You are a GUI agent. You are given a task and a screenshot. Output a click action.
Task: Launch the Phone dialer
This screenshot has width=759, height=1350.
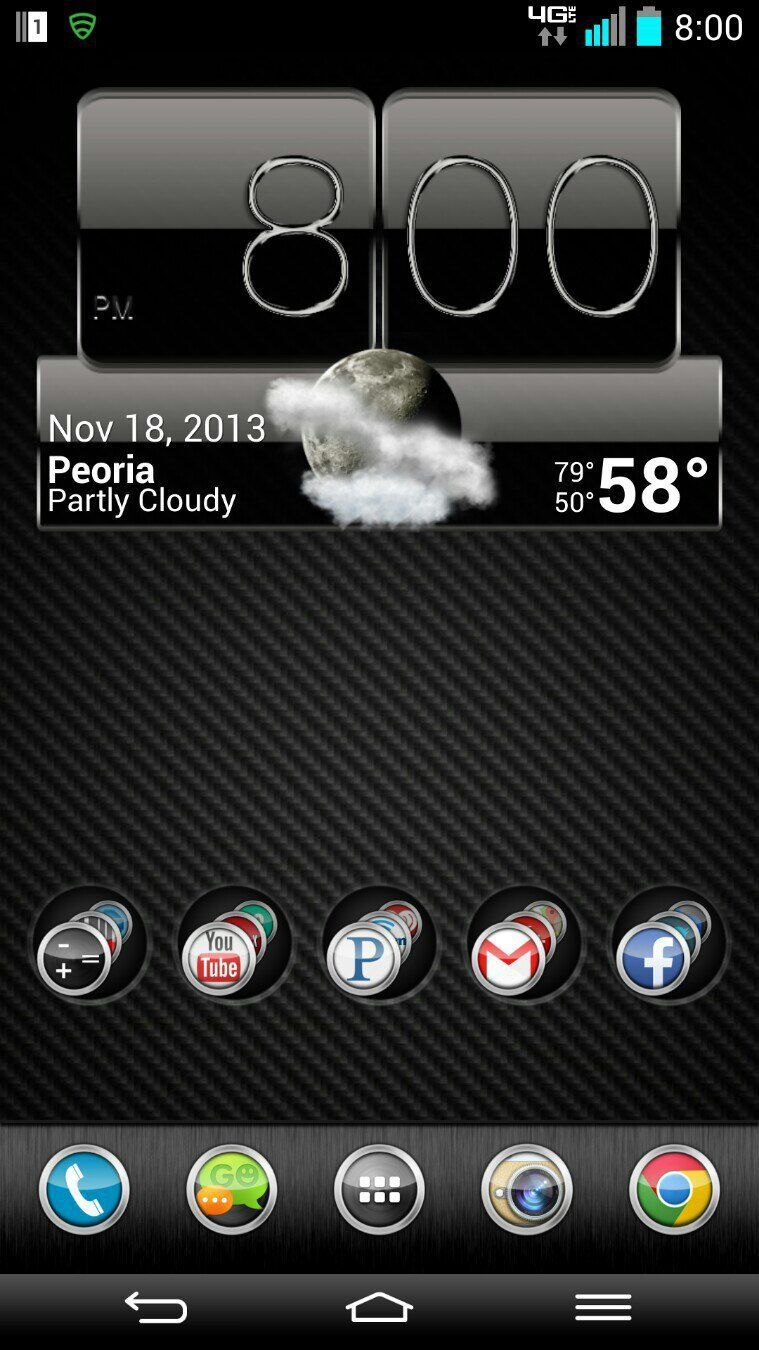tap(84, 1189)
